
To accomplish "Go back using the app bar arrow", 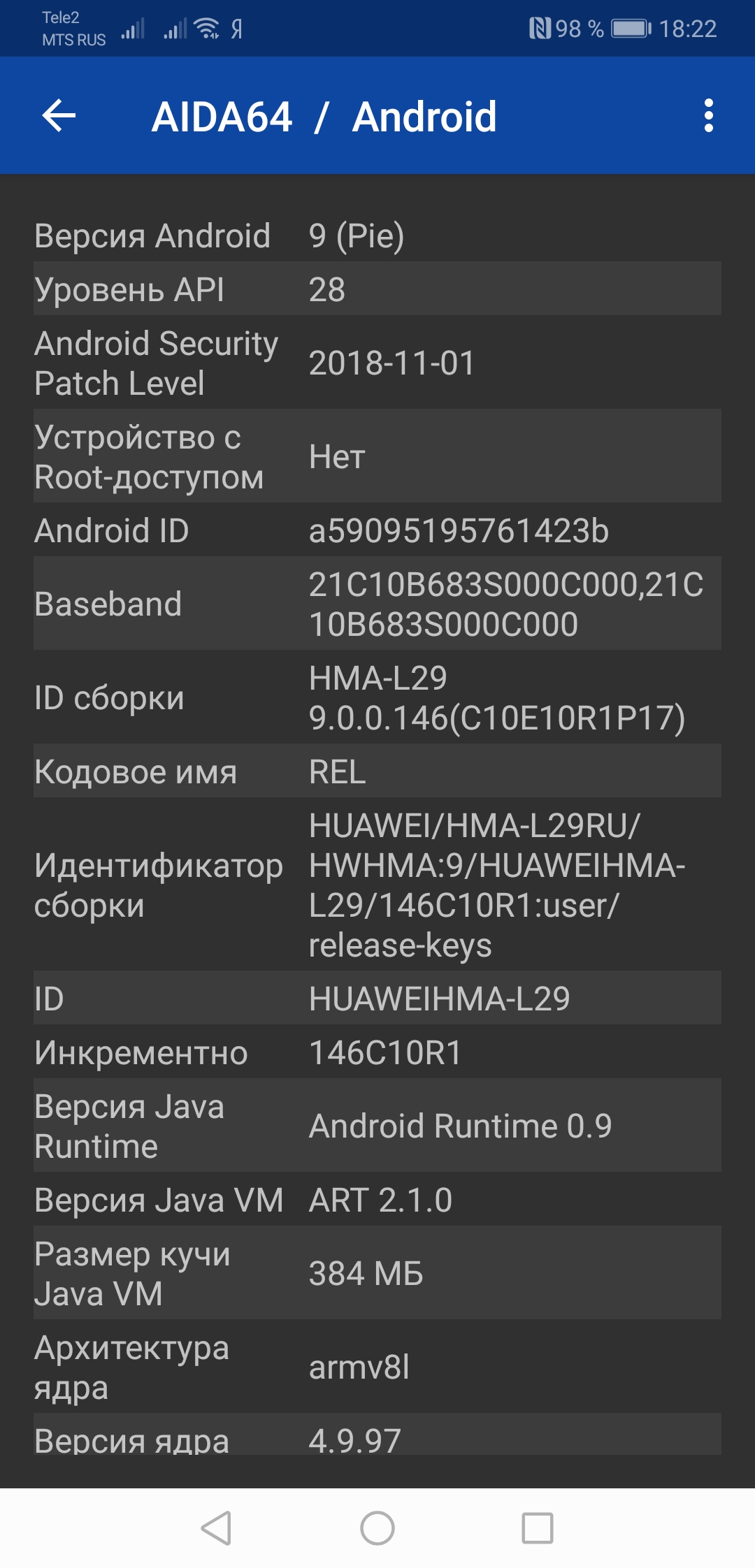I will pos(59,116).
